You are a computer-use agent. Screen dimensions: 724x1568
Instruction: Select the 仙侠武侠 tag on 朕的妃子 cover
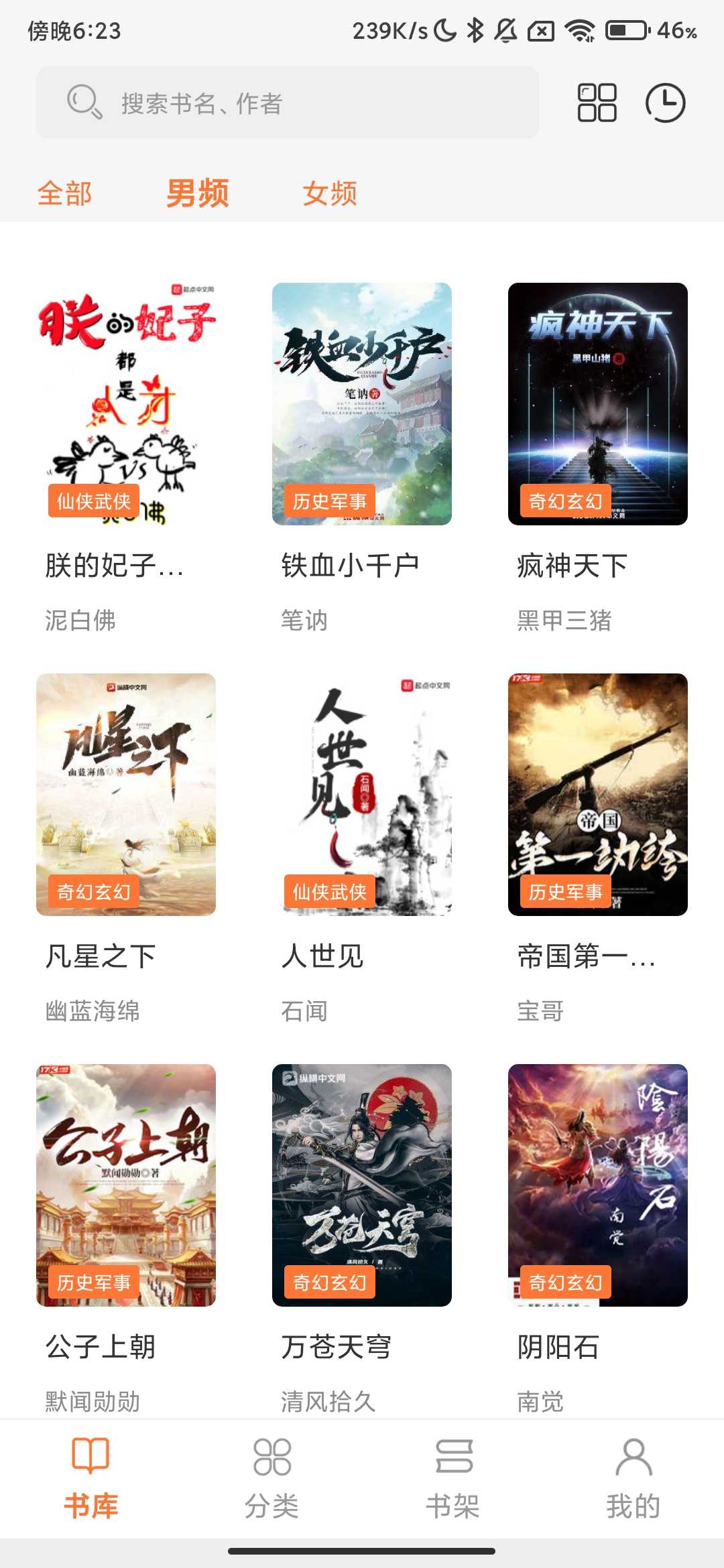93,501
